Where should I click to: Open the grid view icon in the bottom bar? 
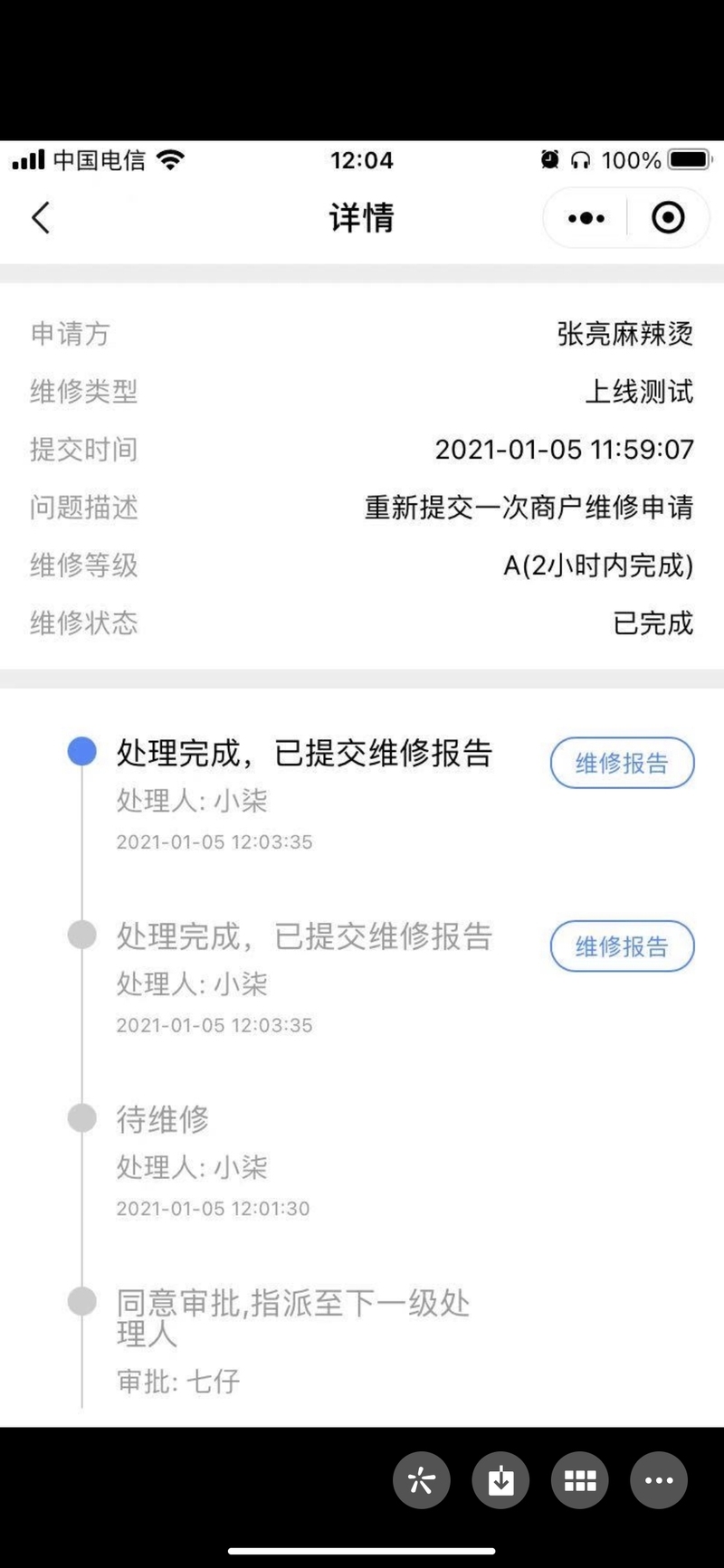point(579,1480)
